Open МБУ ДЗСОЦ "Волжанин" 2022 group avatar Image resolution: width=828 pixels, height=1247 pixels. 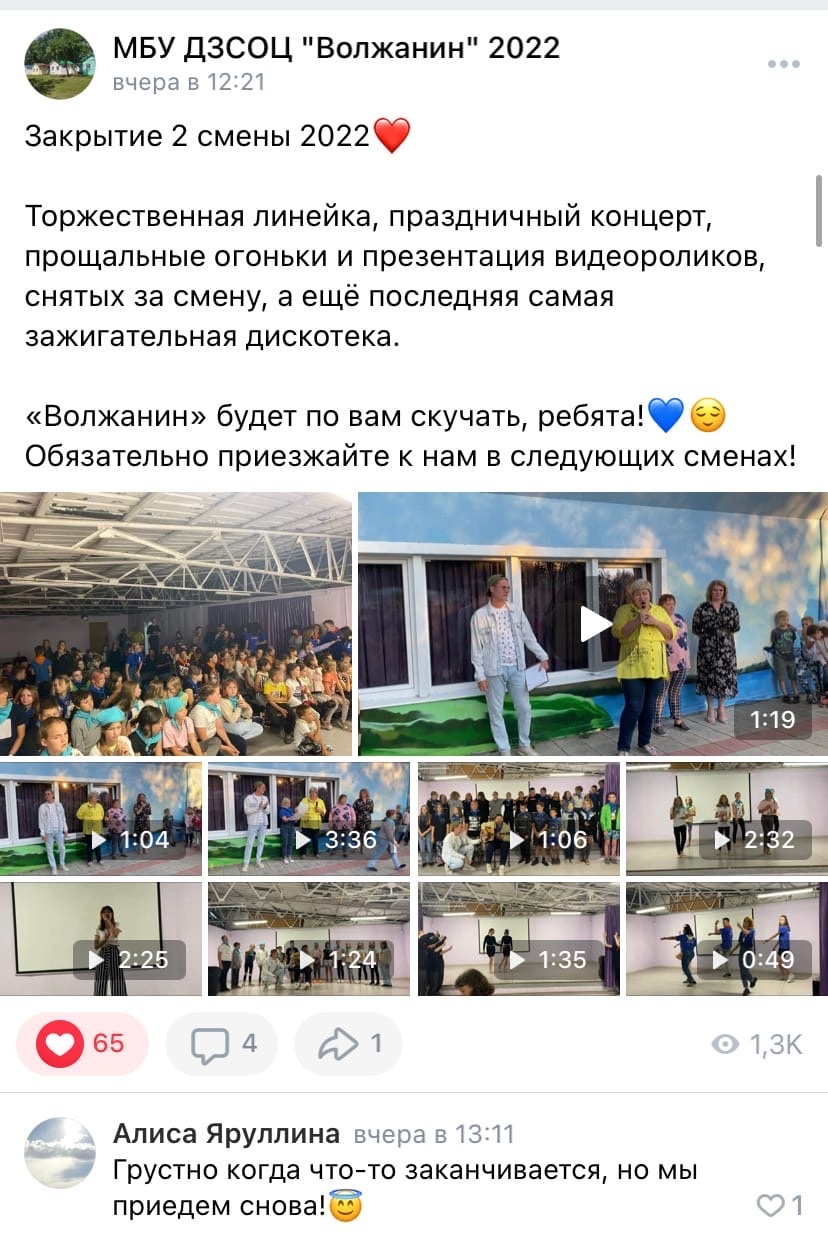coord(60,64)
